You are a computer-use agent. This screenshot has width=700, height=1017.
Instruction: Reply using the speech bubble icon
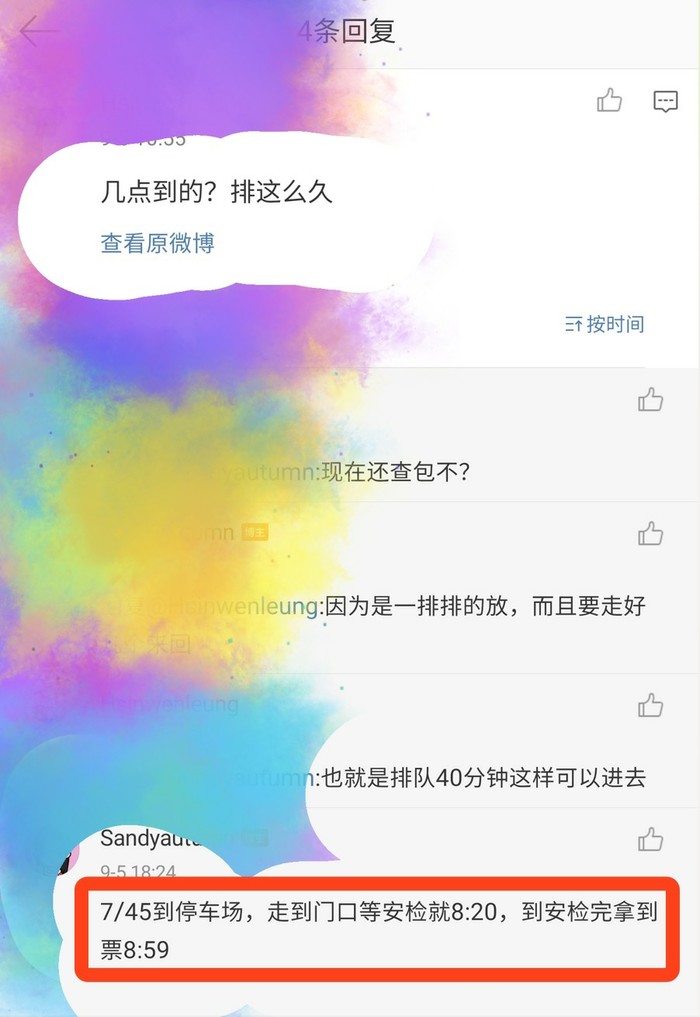pyautogui.click(x=665, y=101)
